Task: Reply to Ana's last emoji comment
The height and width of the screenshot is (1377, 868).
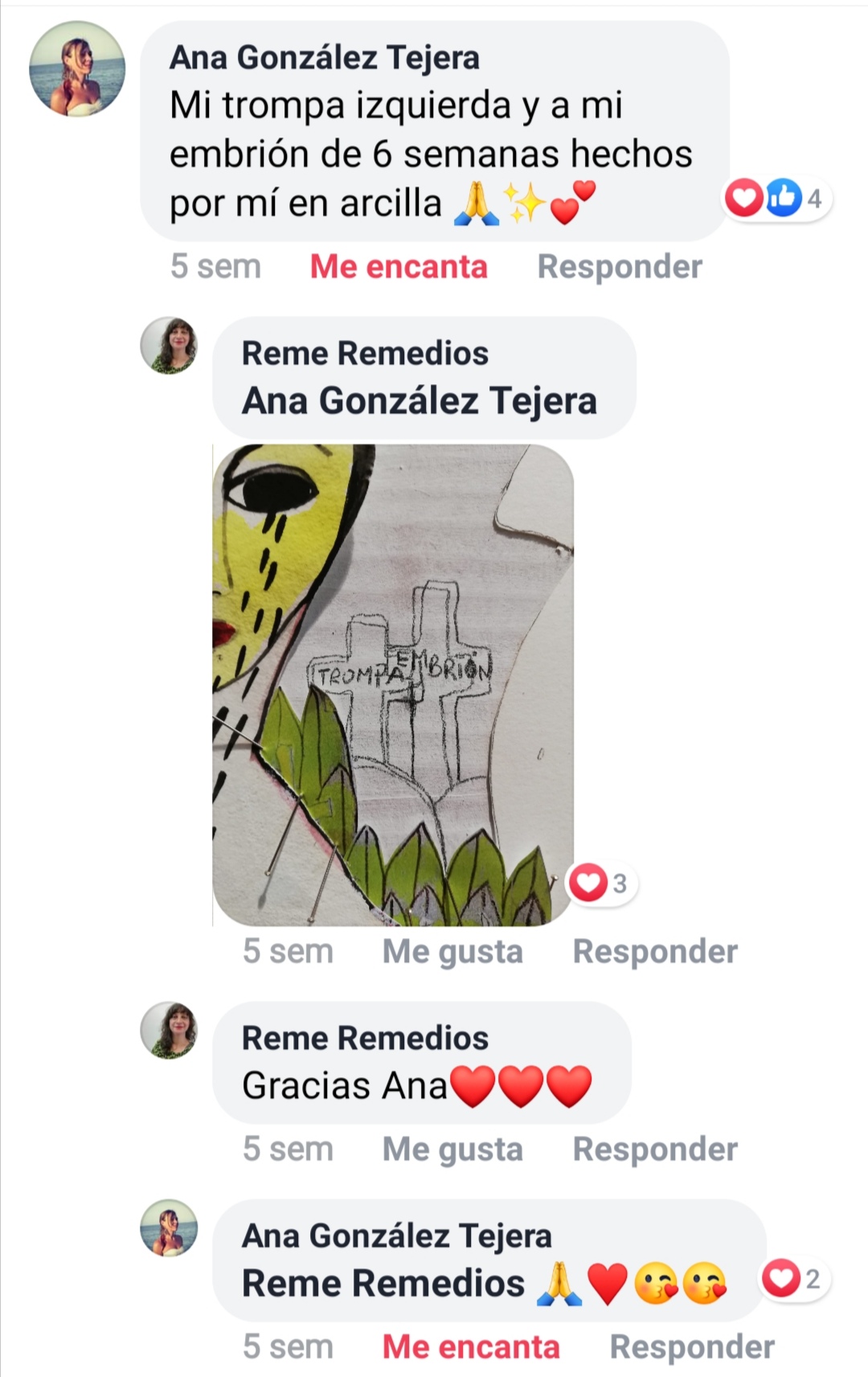Action: coord(692,1347)
